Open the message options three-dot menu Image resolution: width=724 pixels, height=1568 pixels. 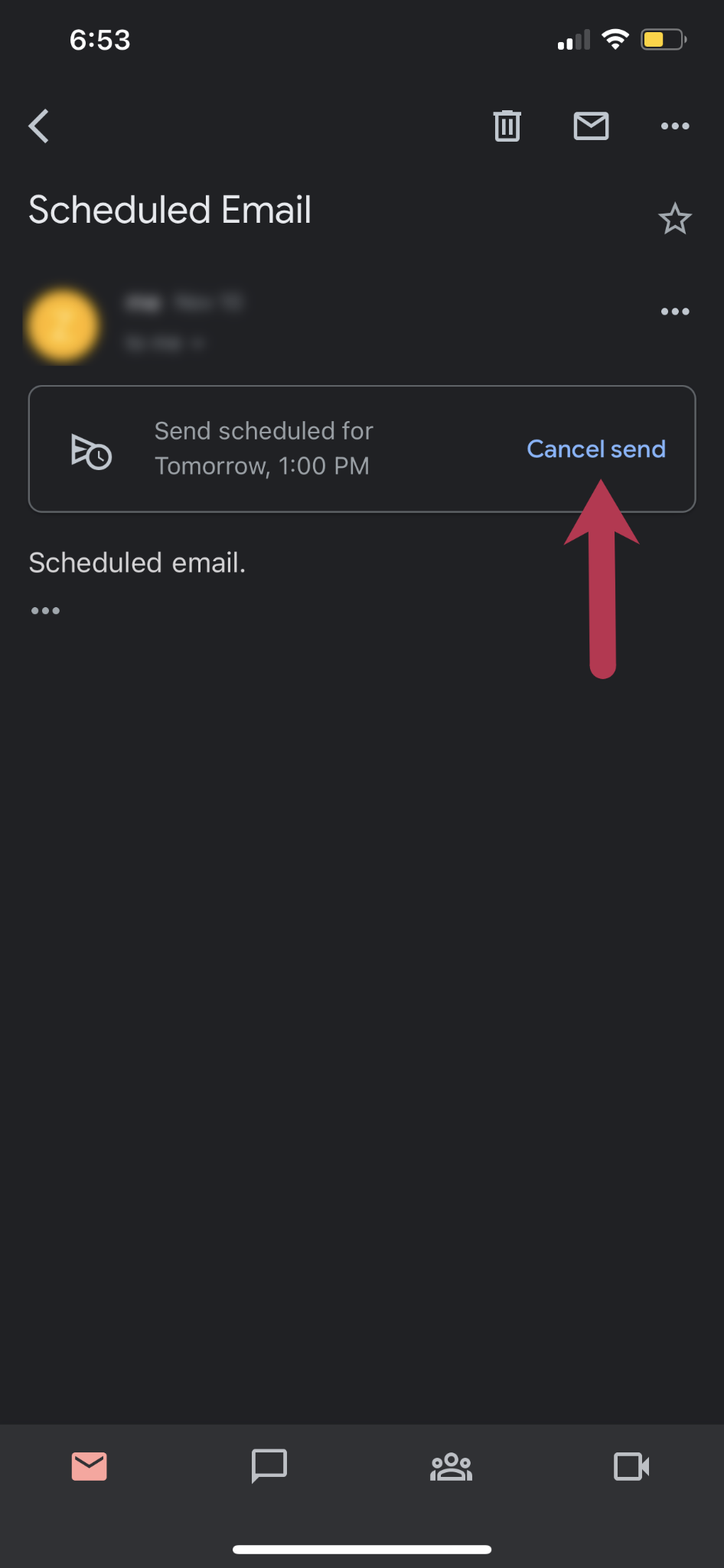pos(674,311)
